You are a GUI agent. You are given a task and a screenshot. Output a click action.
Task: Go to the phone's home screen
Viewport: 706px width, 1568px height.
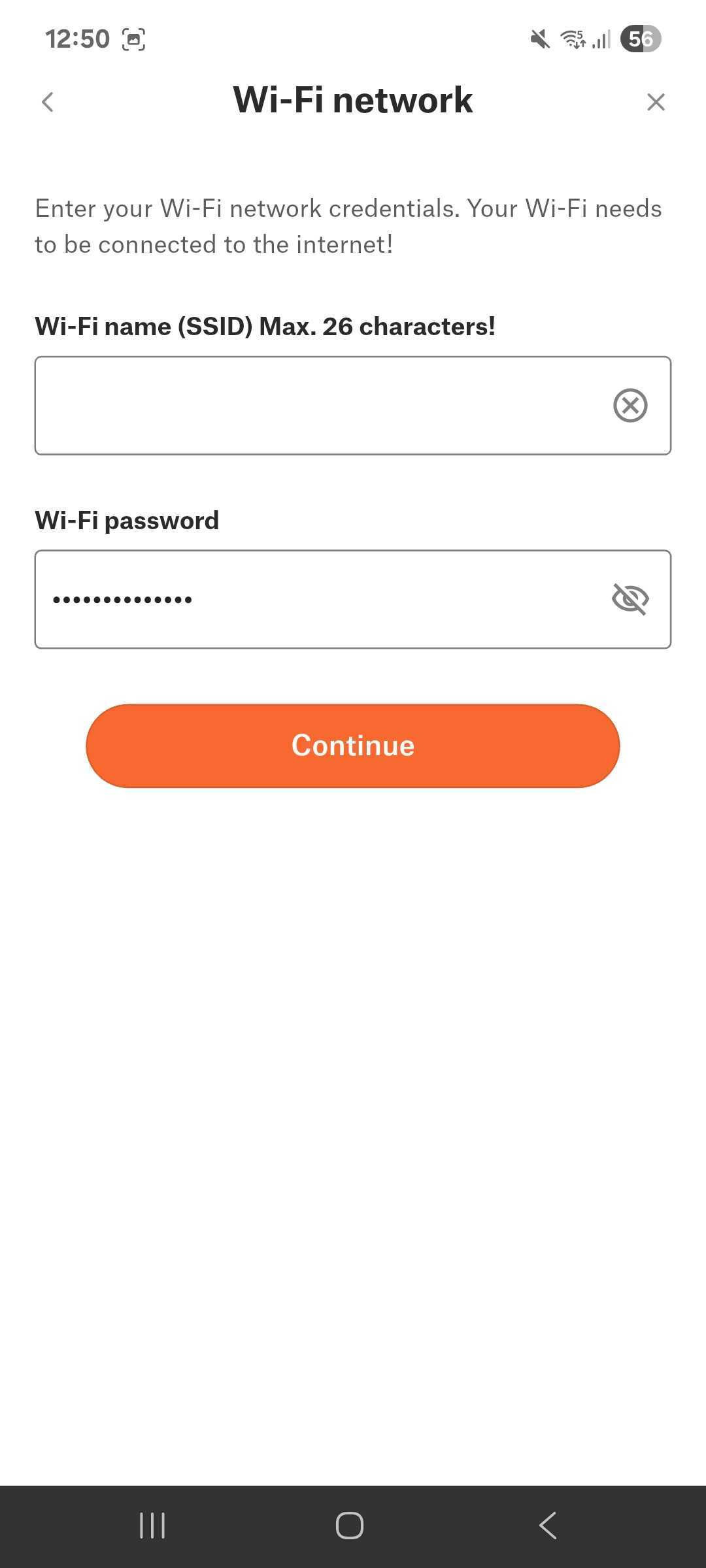(350, 1526)
